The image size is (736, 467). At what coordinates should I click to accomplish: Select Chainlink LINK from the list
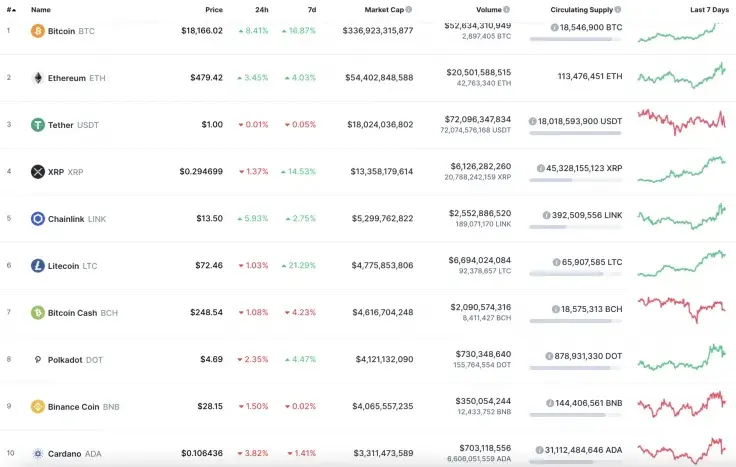point(66,219)
